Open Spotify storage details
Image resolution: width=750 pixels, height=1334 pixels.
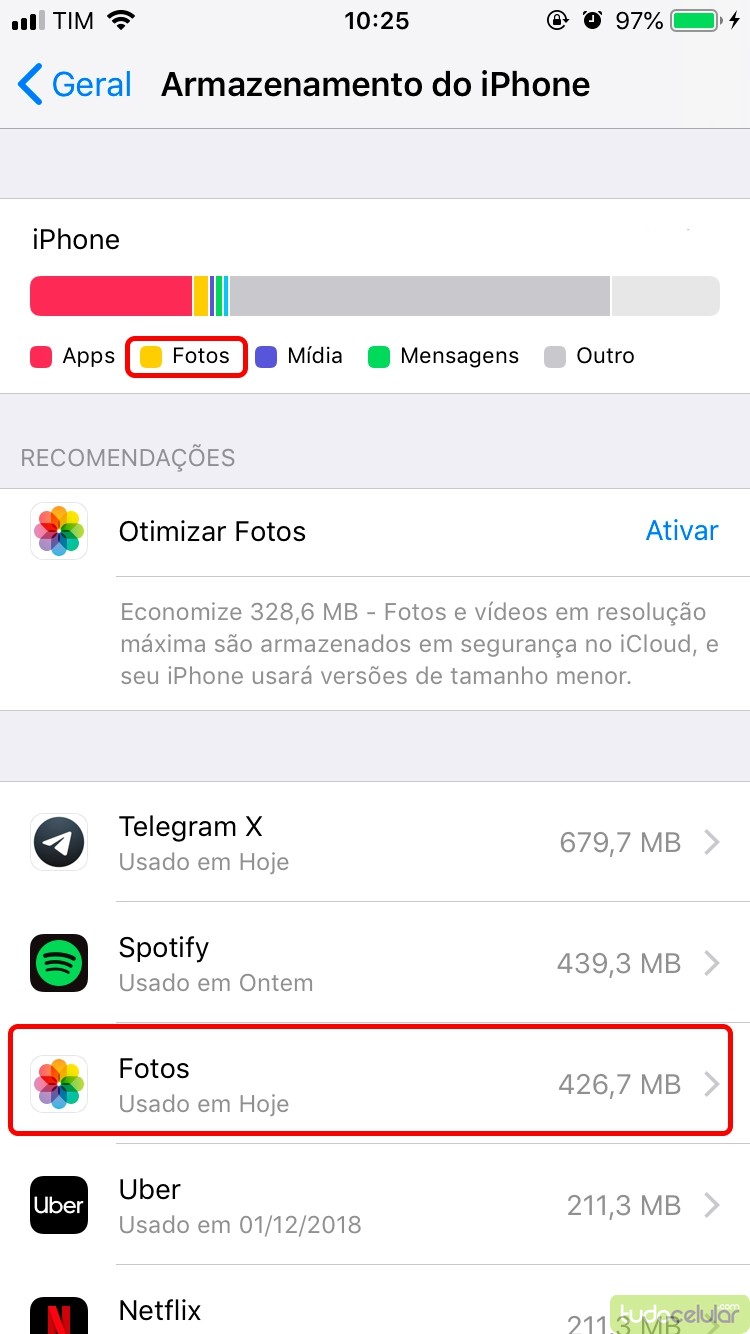tap(375, 964)
